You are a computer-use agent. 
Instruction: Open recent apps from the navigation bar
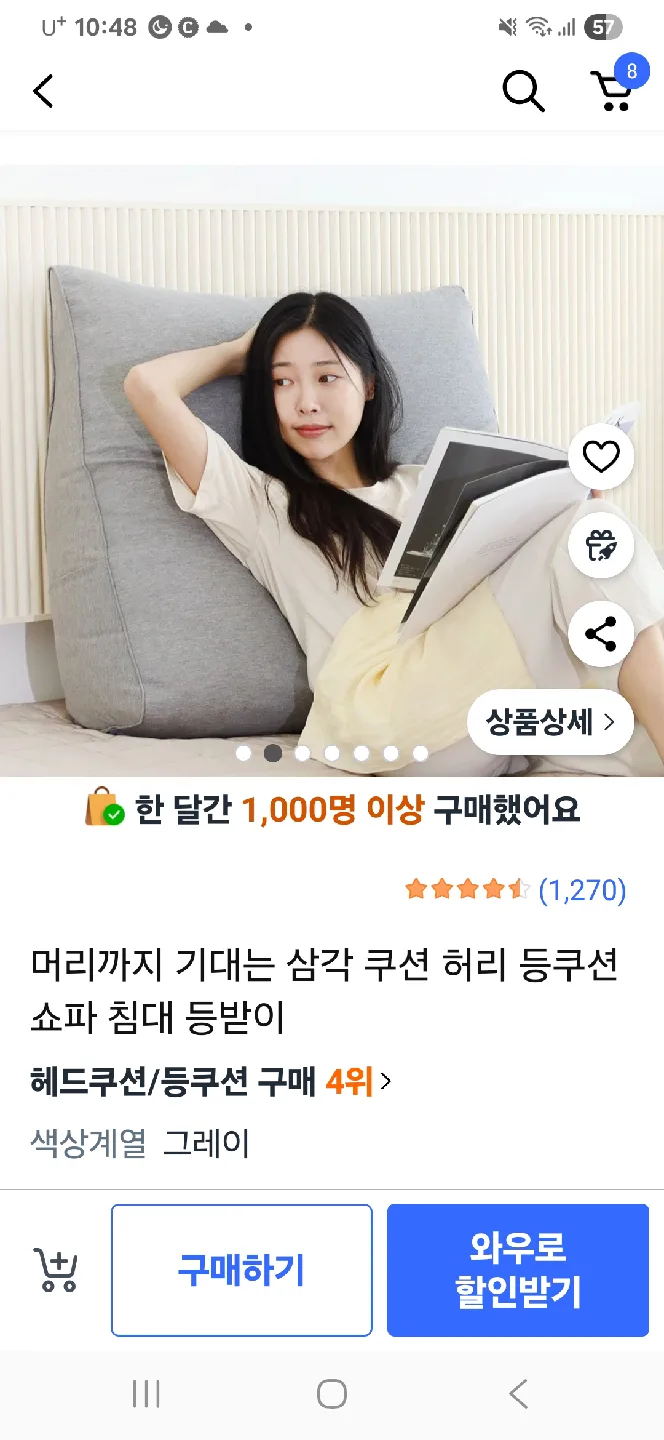click(x=146, y=1394)
